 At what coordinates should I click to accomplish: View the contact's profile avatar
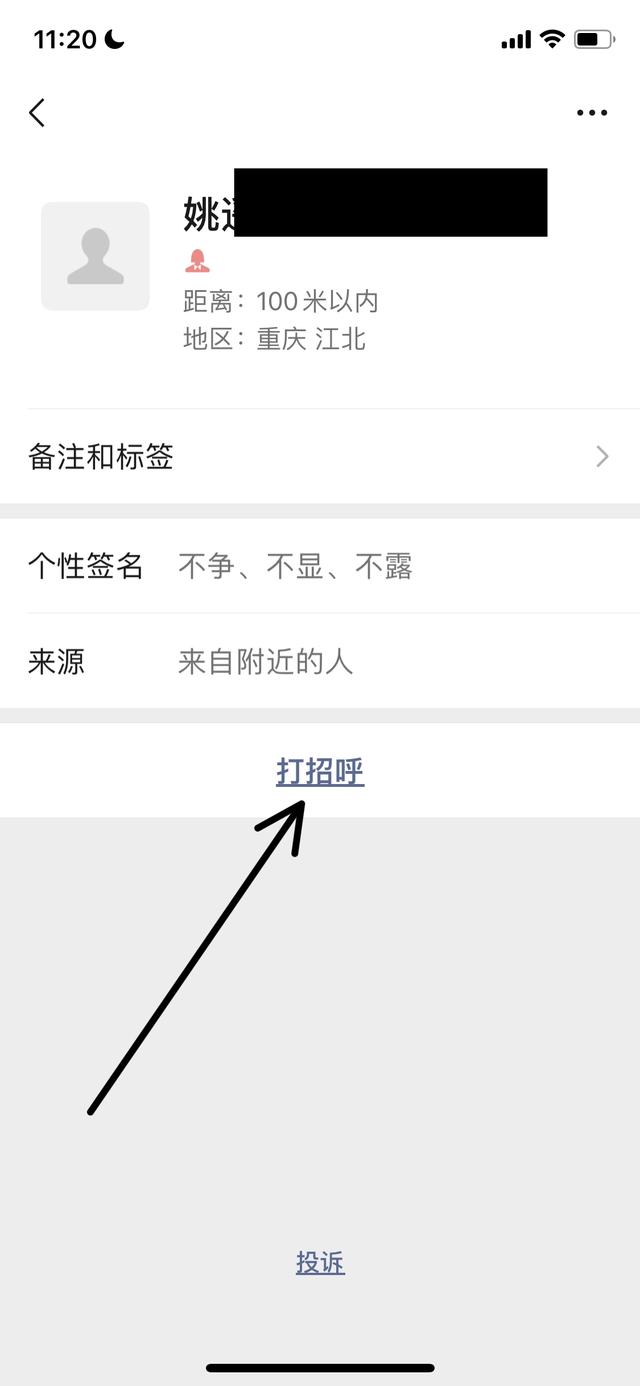click(x=95, y=256)
